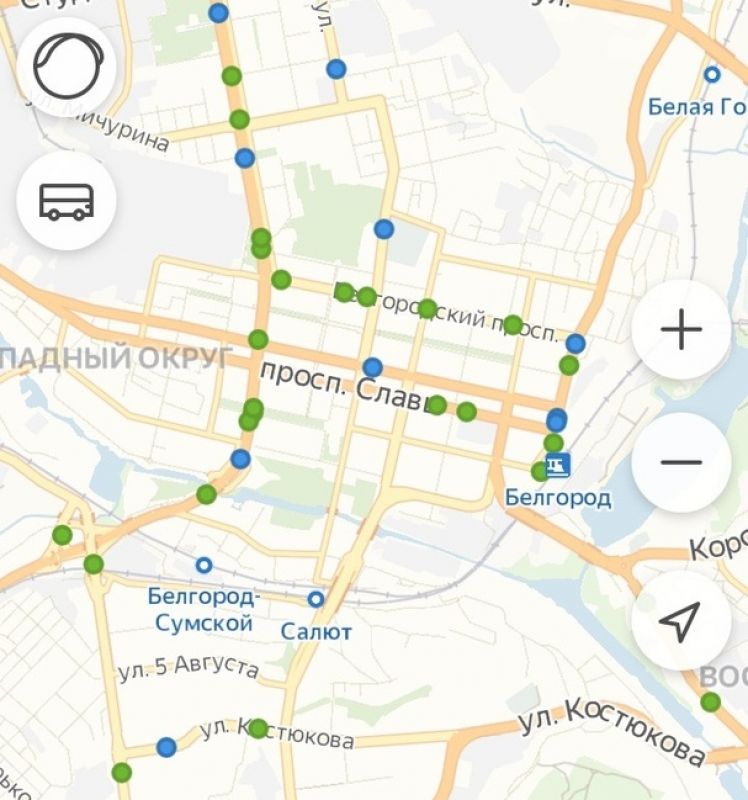The image size is (748, 800).
Task: Select the Белгород railway station marker
Action: point(558,466)
